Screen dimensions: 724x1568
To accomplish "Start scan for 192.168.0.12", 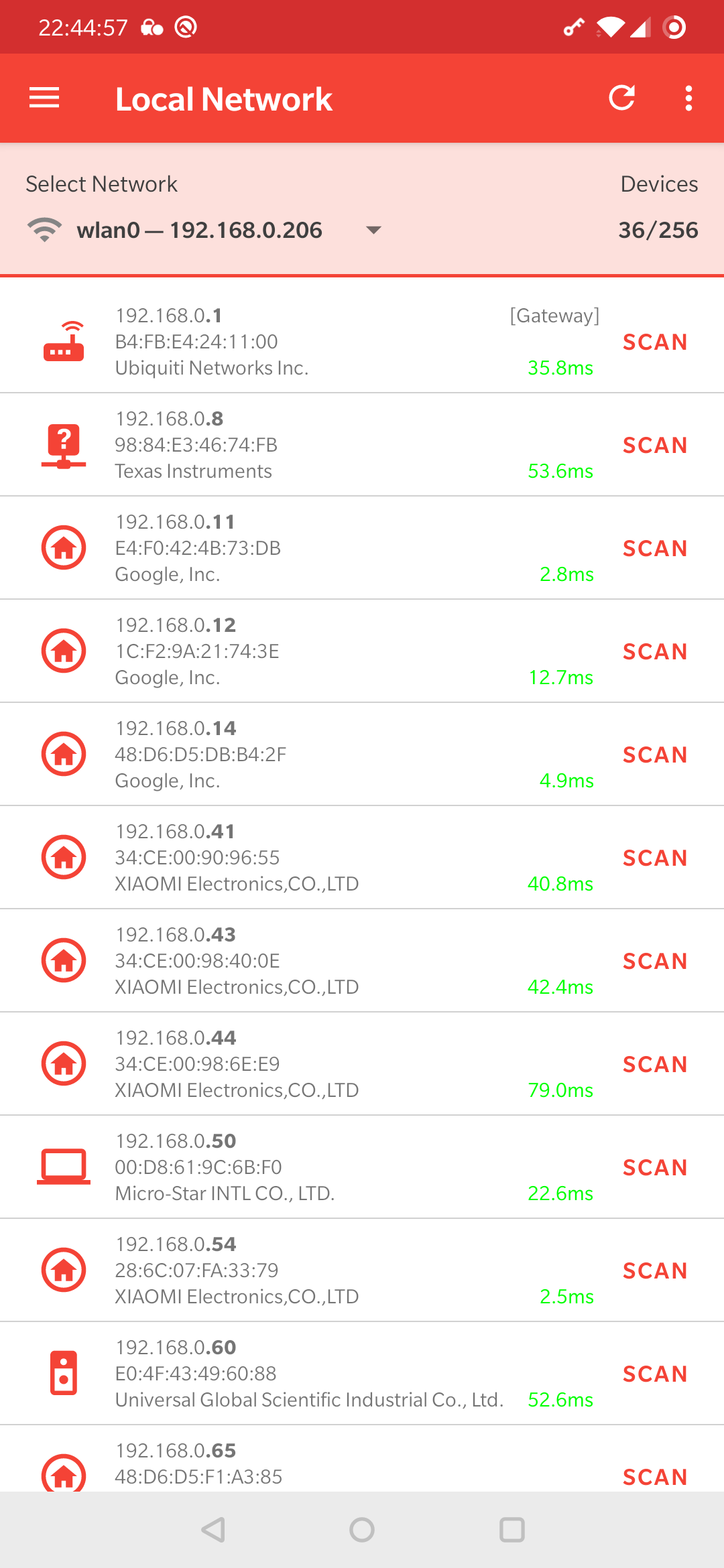I will (654, 651).
